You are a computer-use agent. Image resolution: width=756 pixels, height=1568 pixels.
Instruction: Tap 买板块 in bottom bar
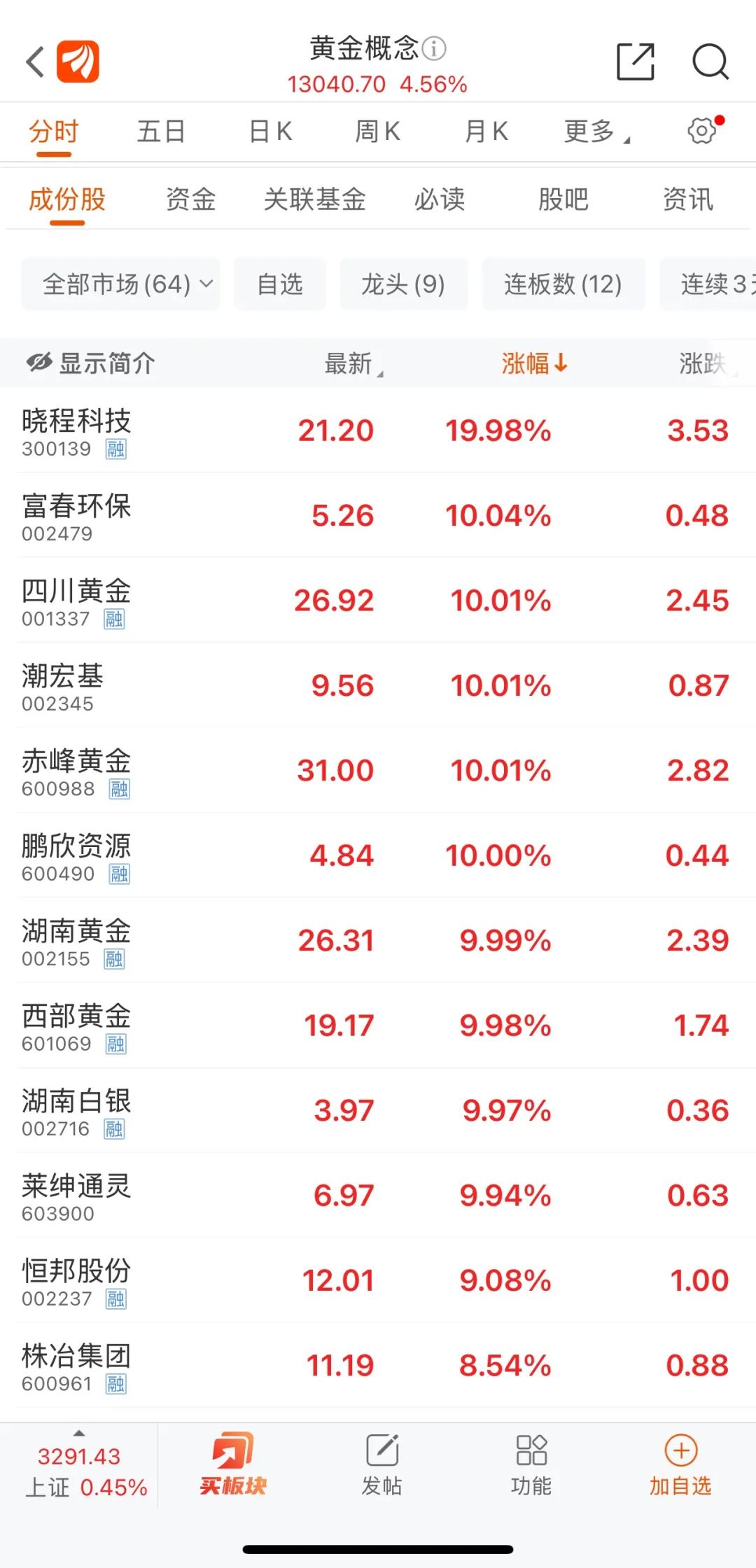click(233, 1464)
